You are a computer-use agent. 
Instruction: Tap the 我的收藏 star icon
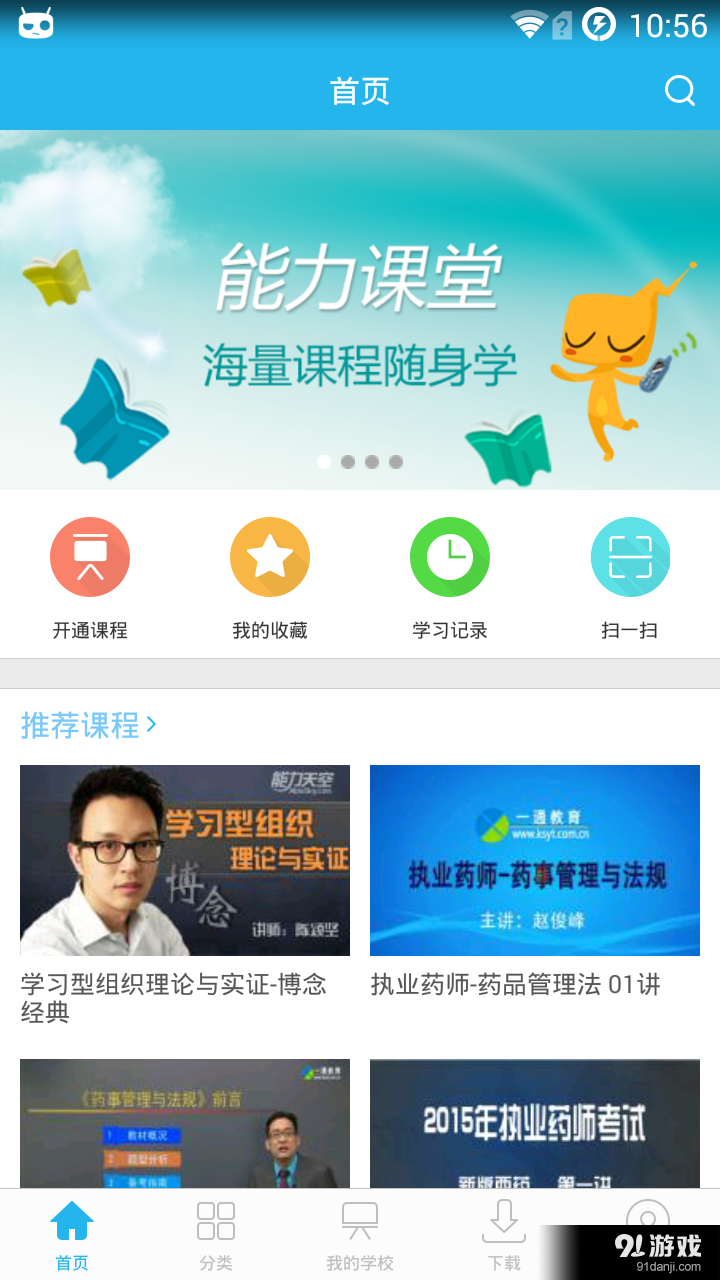click(x=270, y=557)
